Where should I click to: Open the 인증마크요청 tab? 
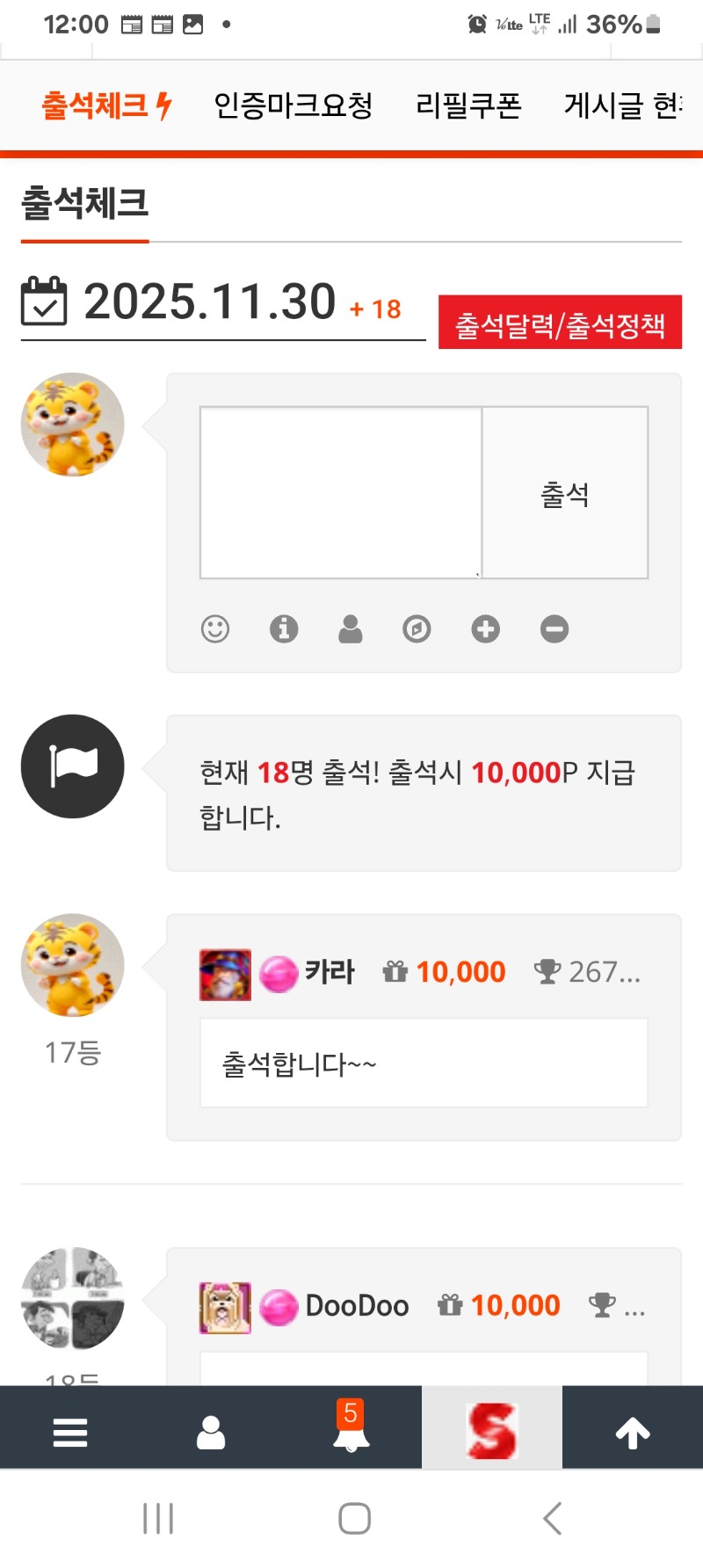pyautogui.click(x=294, y=106)
